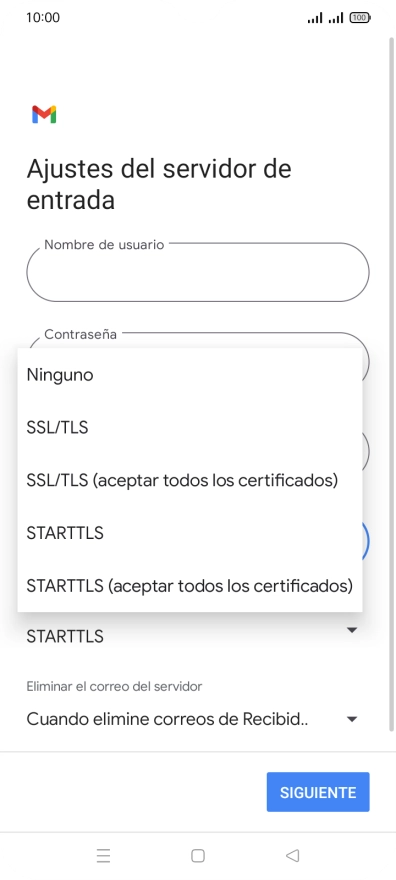This screenshot has height=880, width=396.
Task: Open recent apps from the navigation bar
Action: coord(103,855)
